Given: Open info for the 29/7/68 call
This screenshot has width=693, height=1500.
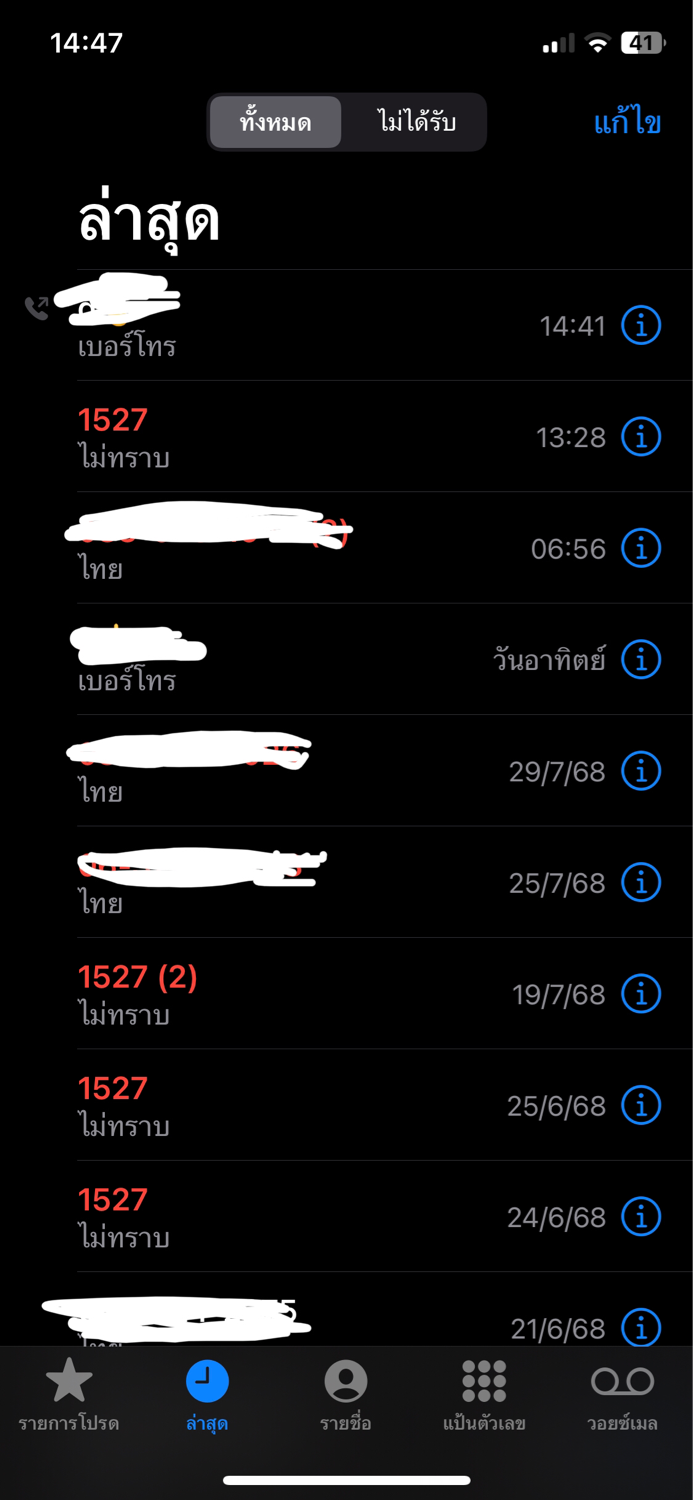Looking at the screenshot, I should (641, 771).
